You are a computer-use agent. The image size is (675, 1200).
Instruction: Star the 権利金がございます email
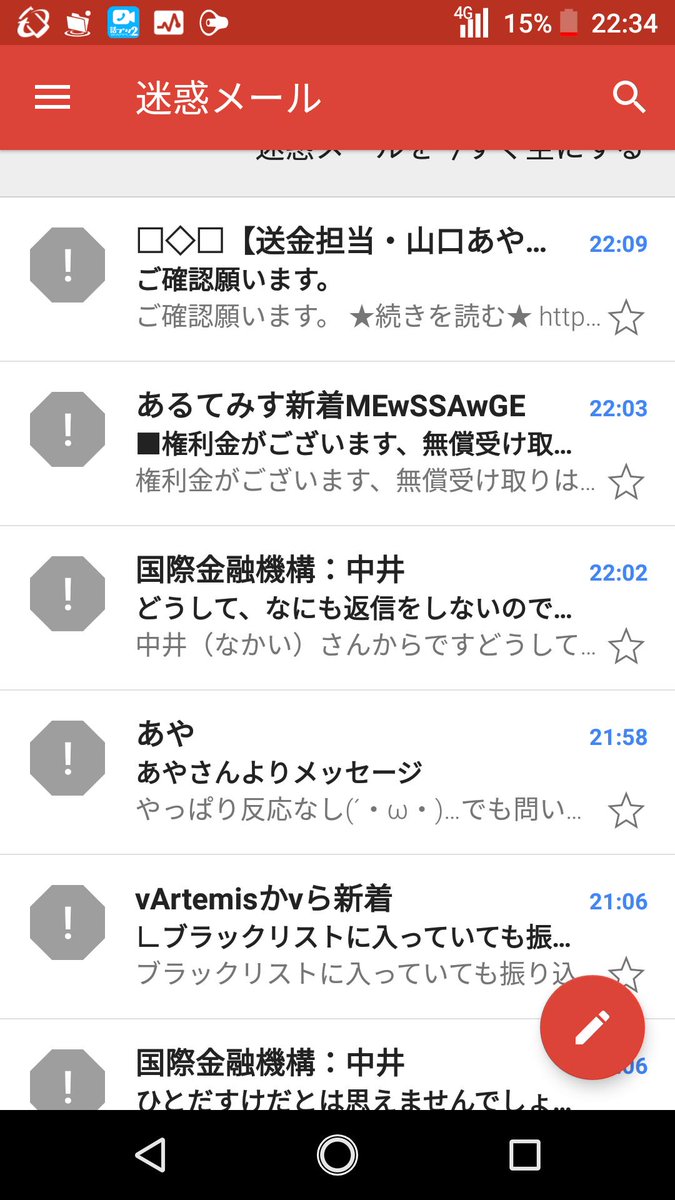click(x=626, y=482)
